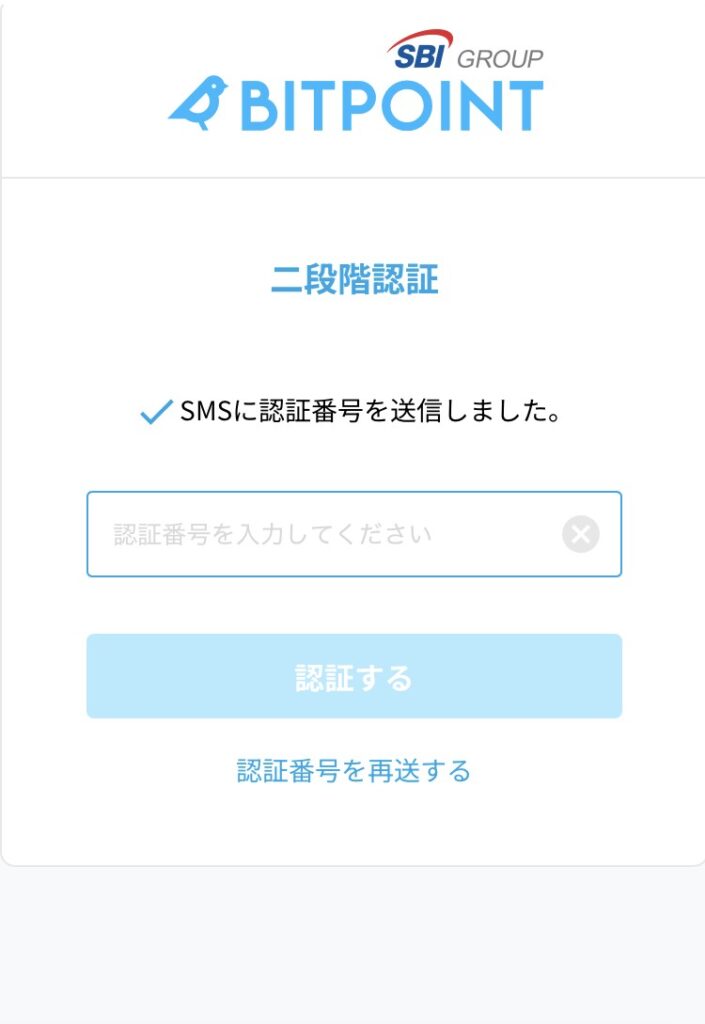Resend code via 認証番号を再送する
Image resolution: width=705 pixels, height=1024 pixels.
[353, 771]
